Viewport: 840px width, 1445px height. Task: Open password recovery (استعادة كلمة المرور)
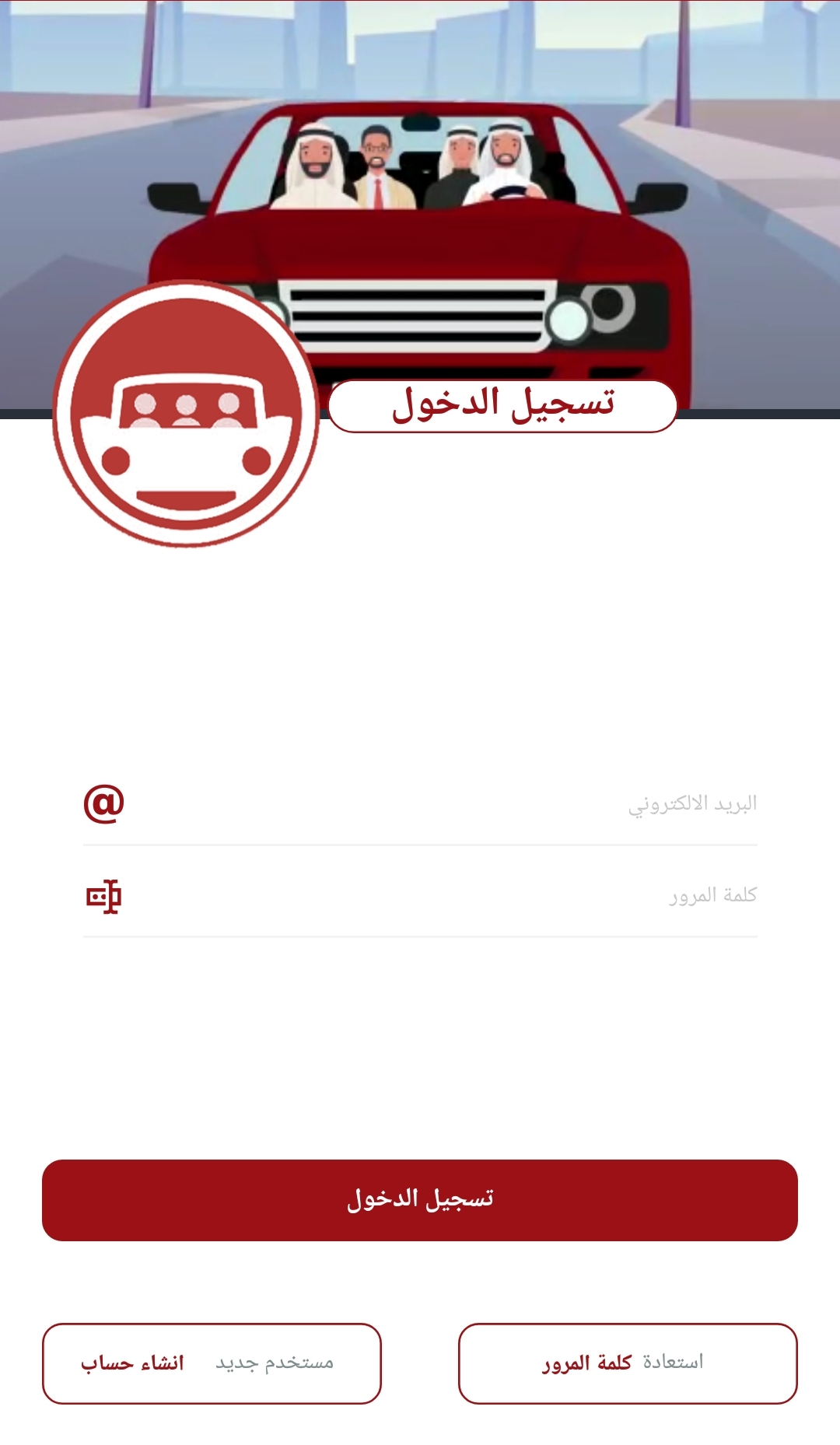click(628, 1363)
